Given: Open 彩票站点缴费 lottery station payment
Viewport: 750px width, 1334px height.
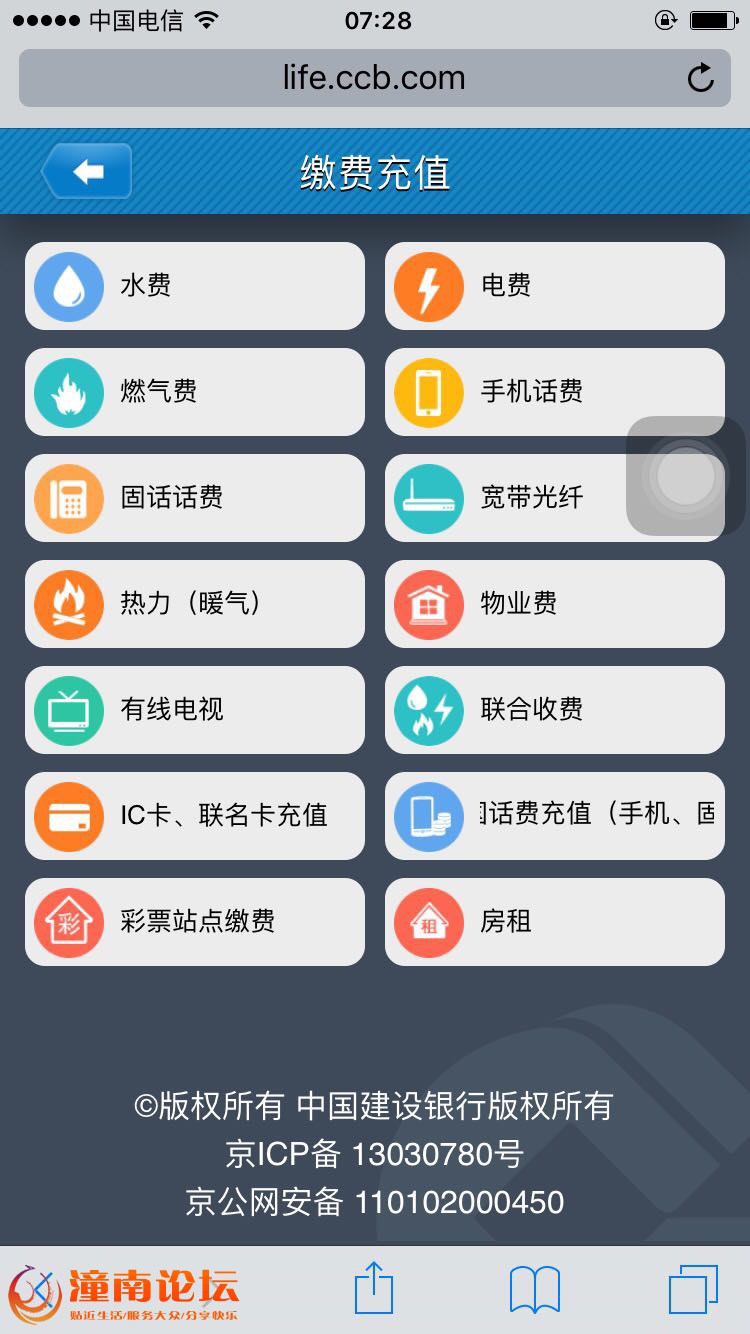Looking at the screenshot, I should coord(195,922).
